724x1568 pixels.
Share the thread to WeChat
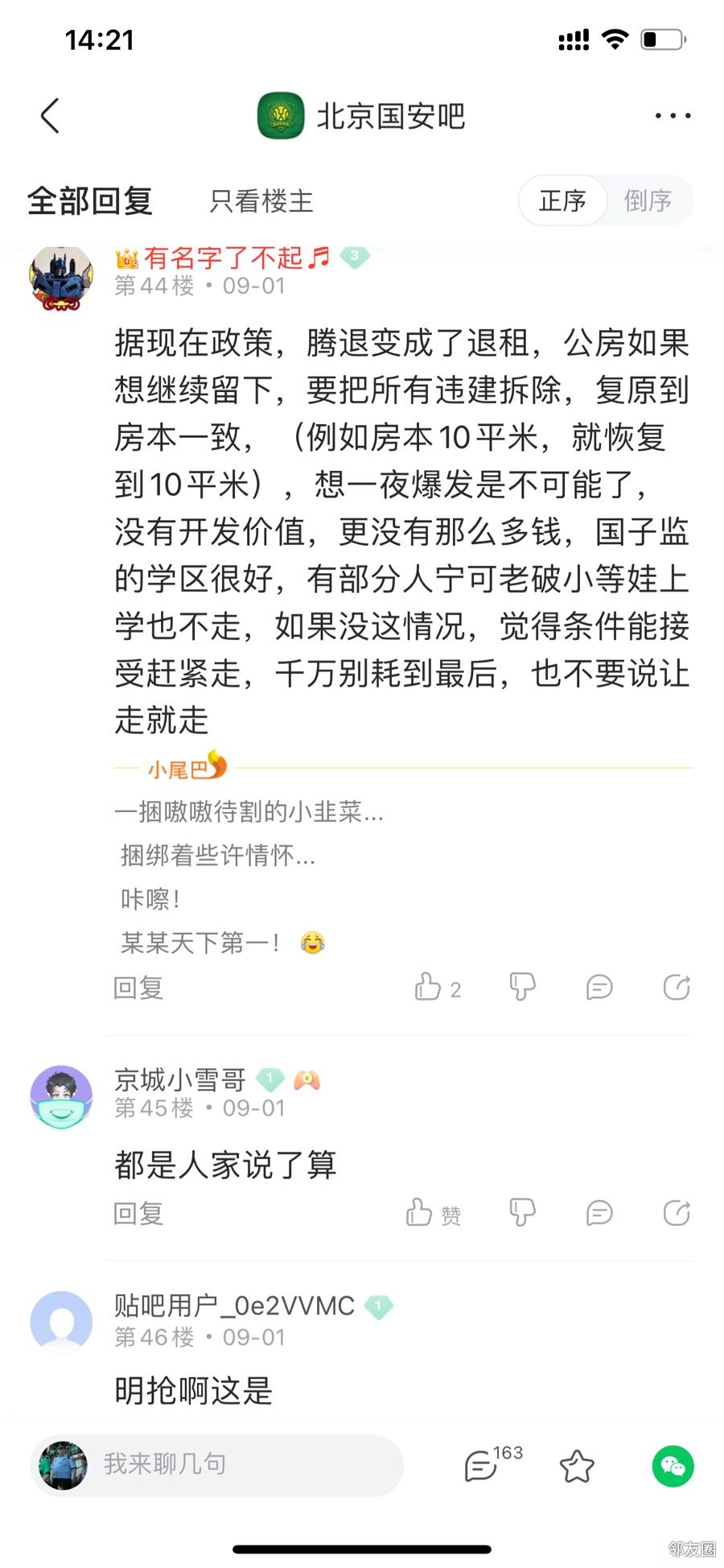[x=673, y=1466]
